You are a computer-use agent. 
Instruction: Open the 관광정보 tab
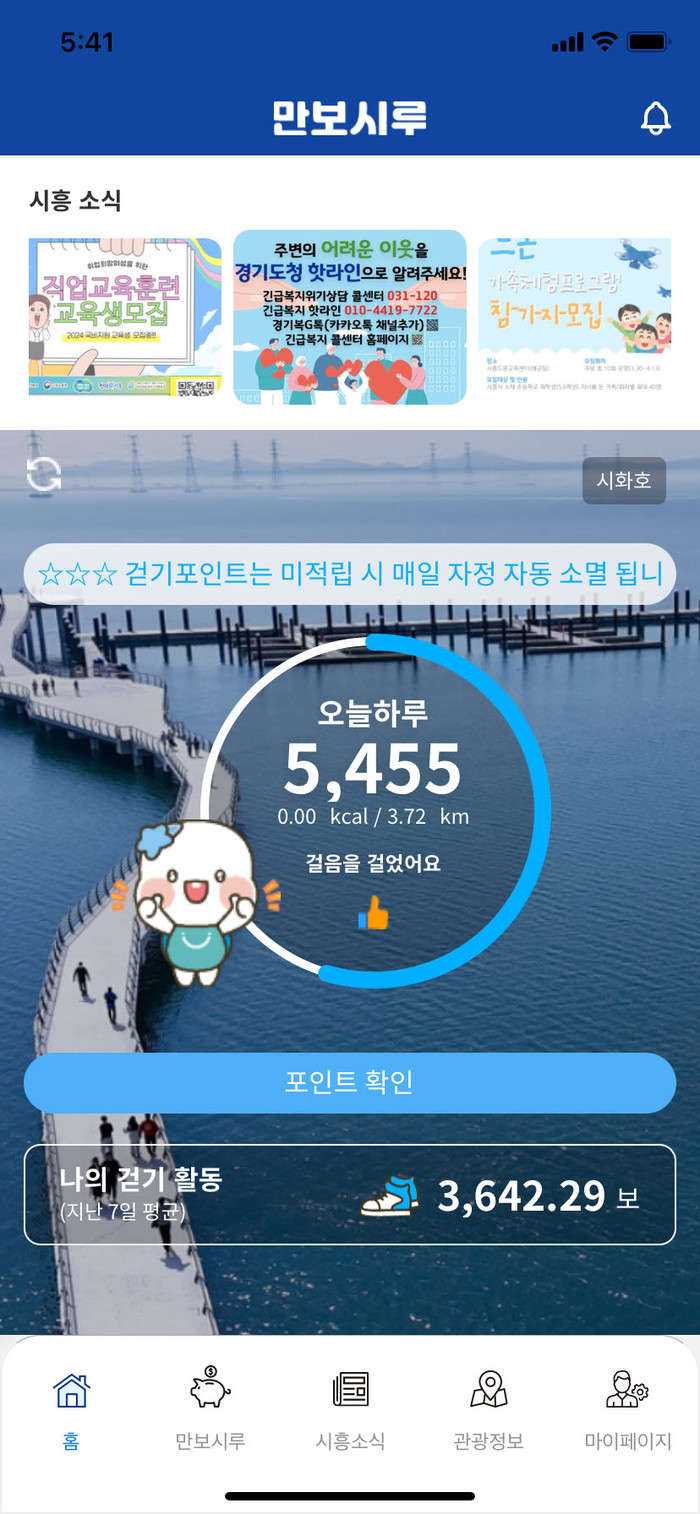[x=489, y=1408]
